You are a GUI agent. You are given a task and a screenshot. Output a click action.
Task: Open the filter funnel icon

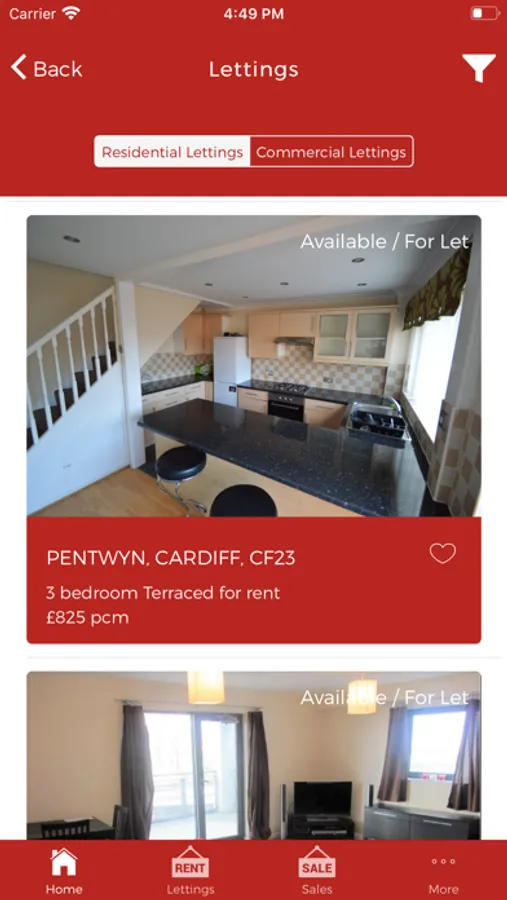coord(479,68)
